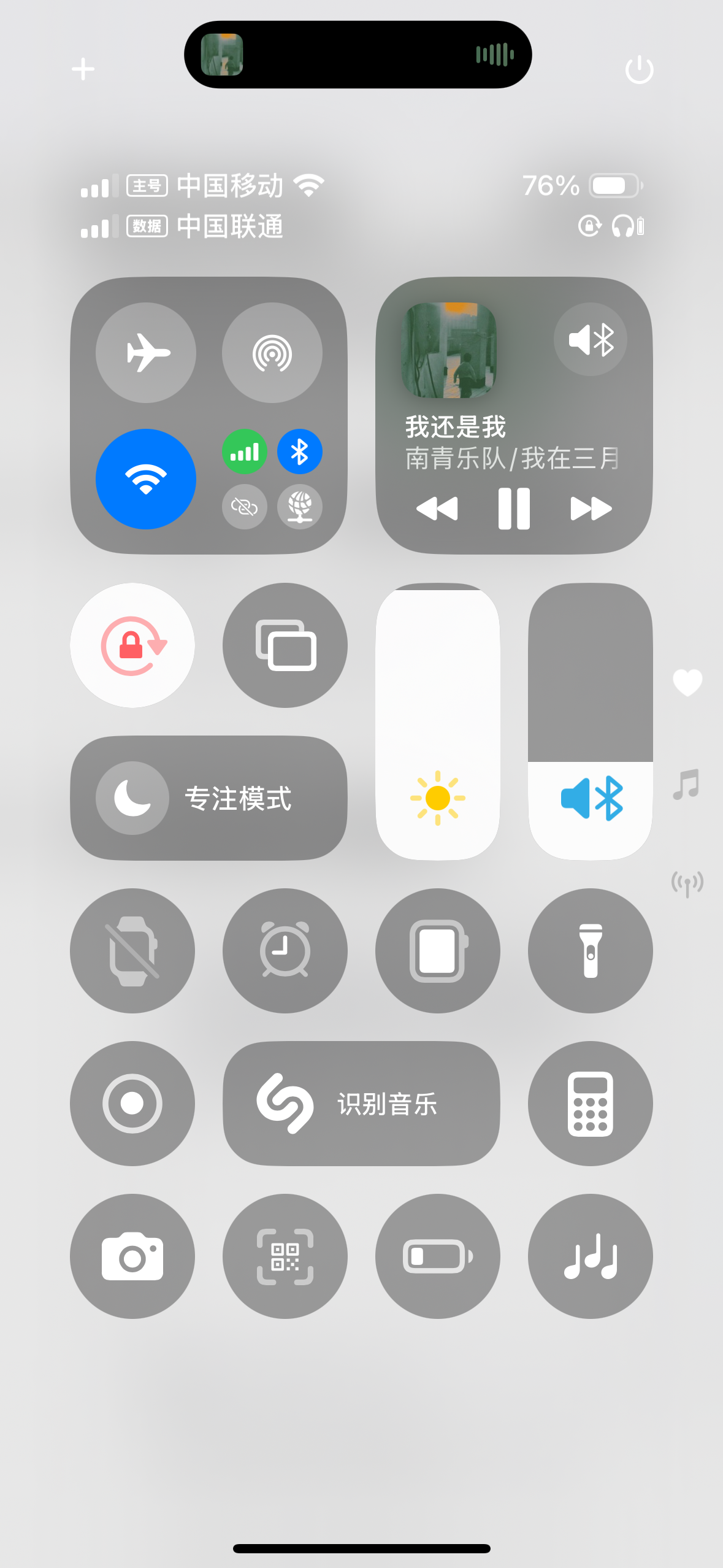
Task: Open the QR code scanner
Action: pos(285,1256)
